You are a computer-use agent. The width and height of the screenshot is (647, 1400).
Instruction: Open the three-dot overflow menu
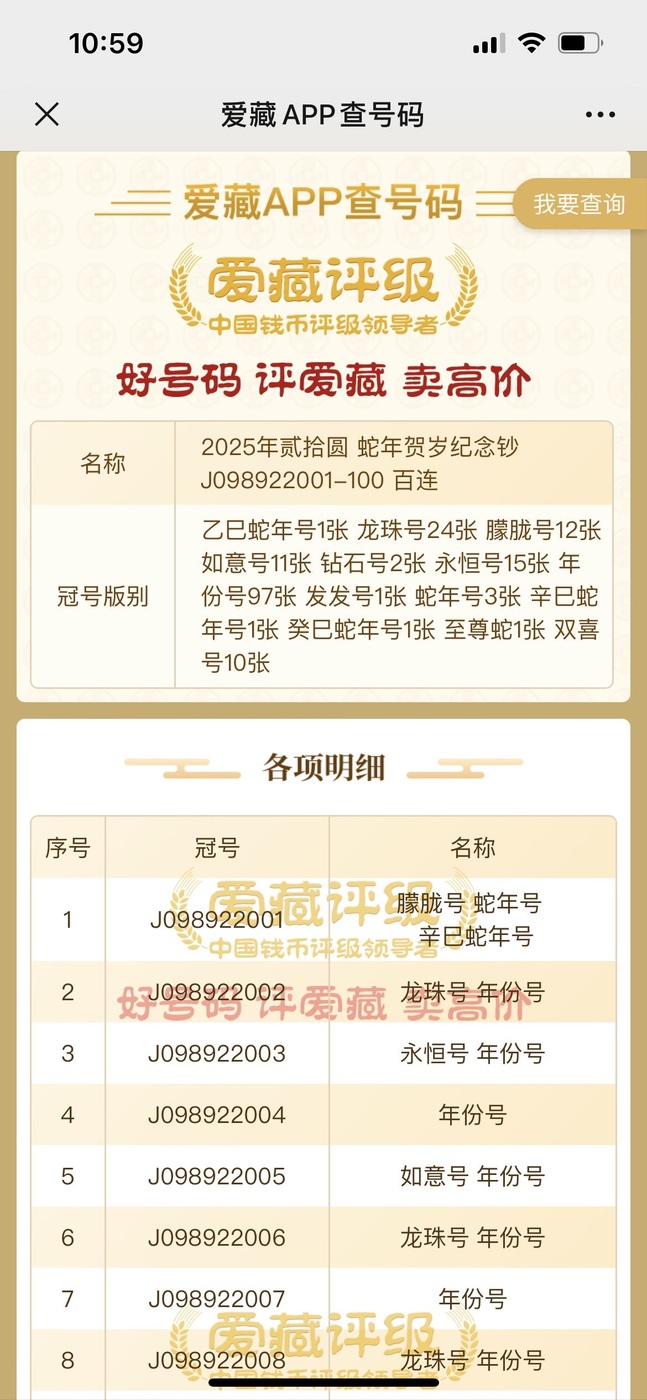pos(600,115)
